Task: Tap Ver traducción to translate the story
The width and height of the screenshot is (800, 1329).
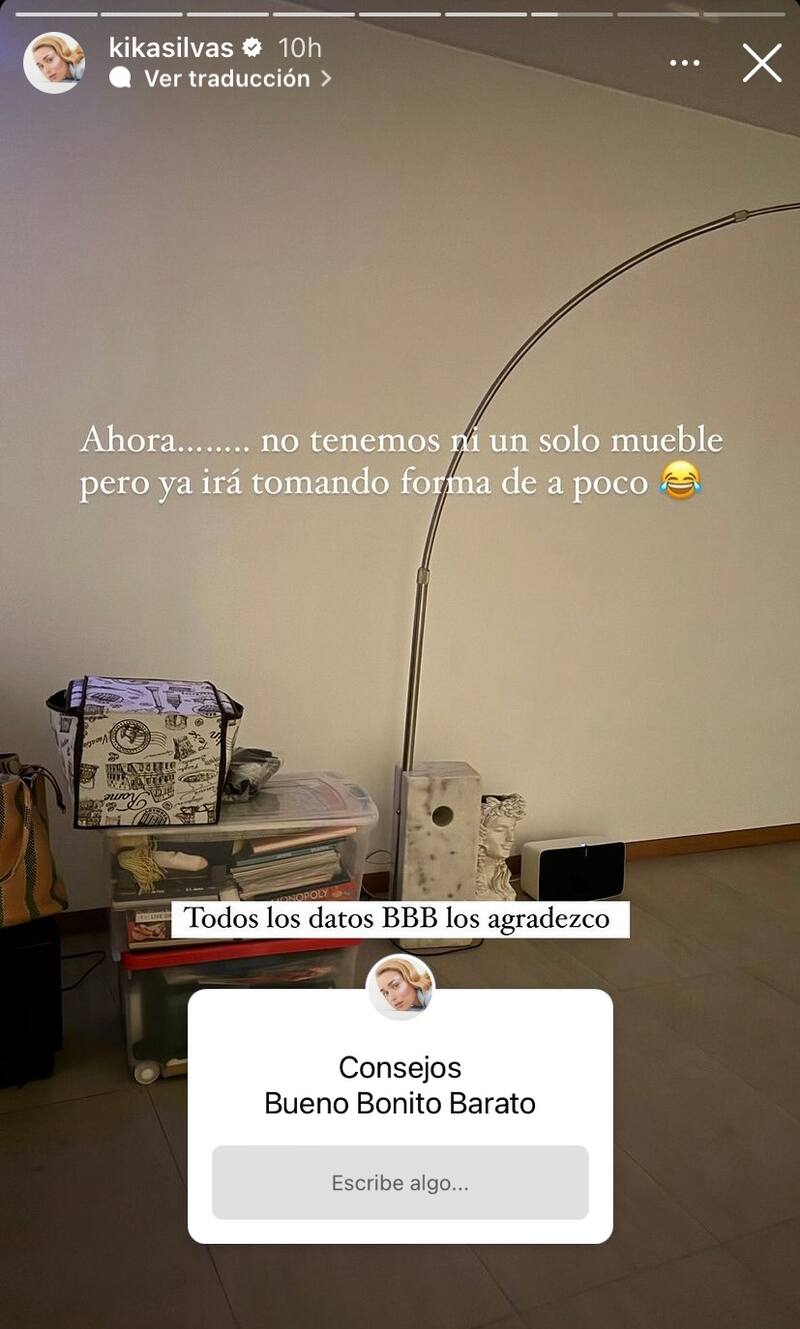Action: (226, 79)
